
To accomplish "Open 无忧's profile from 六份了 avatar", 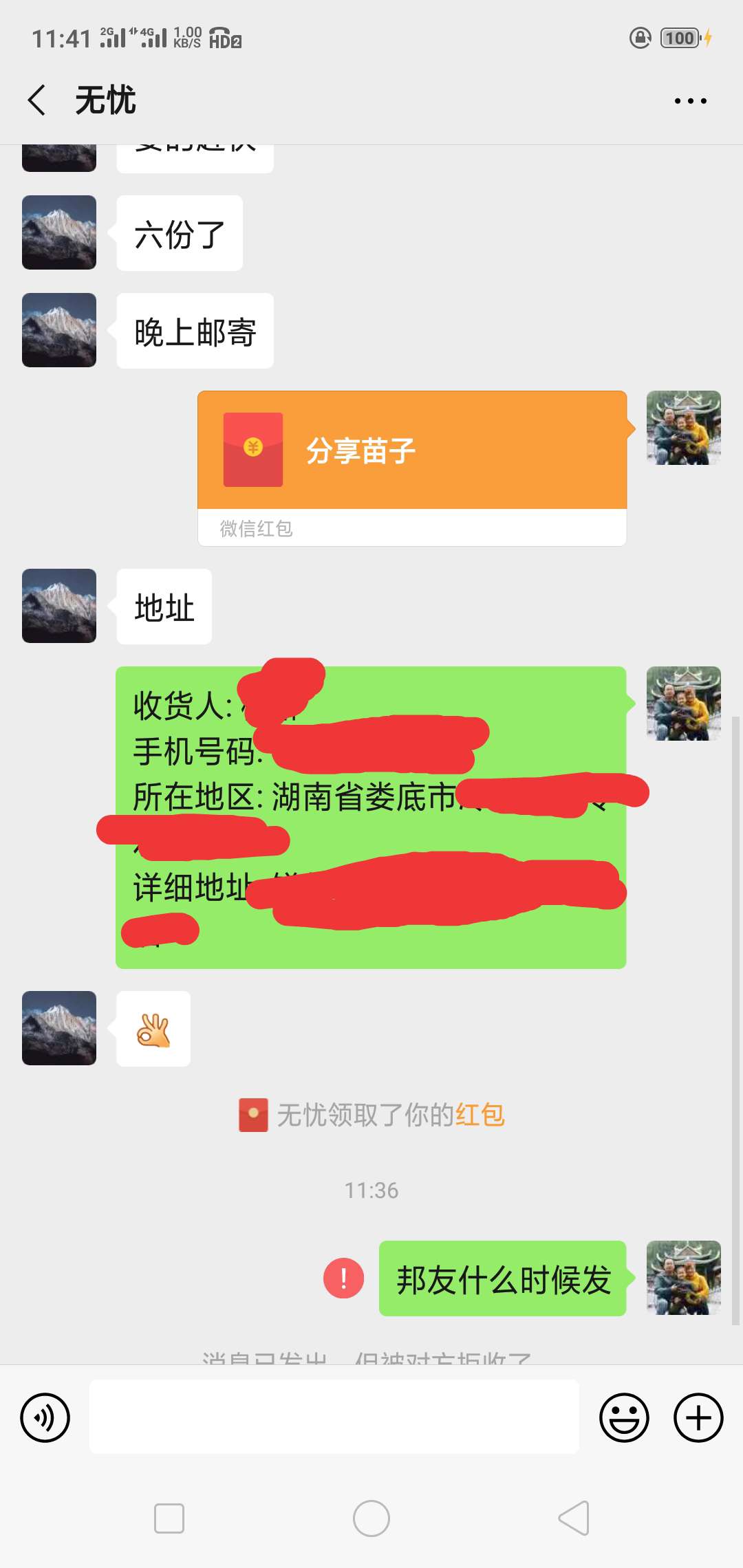I will [x=59, y=232].
